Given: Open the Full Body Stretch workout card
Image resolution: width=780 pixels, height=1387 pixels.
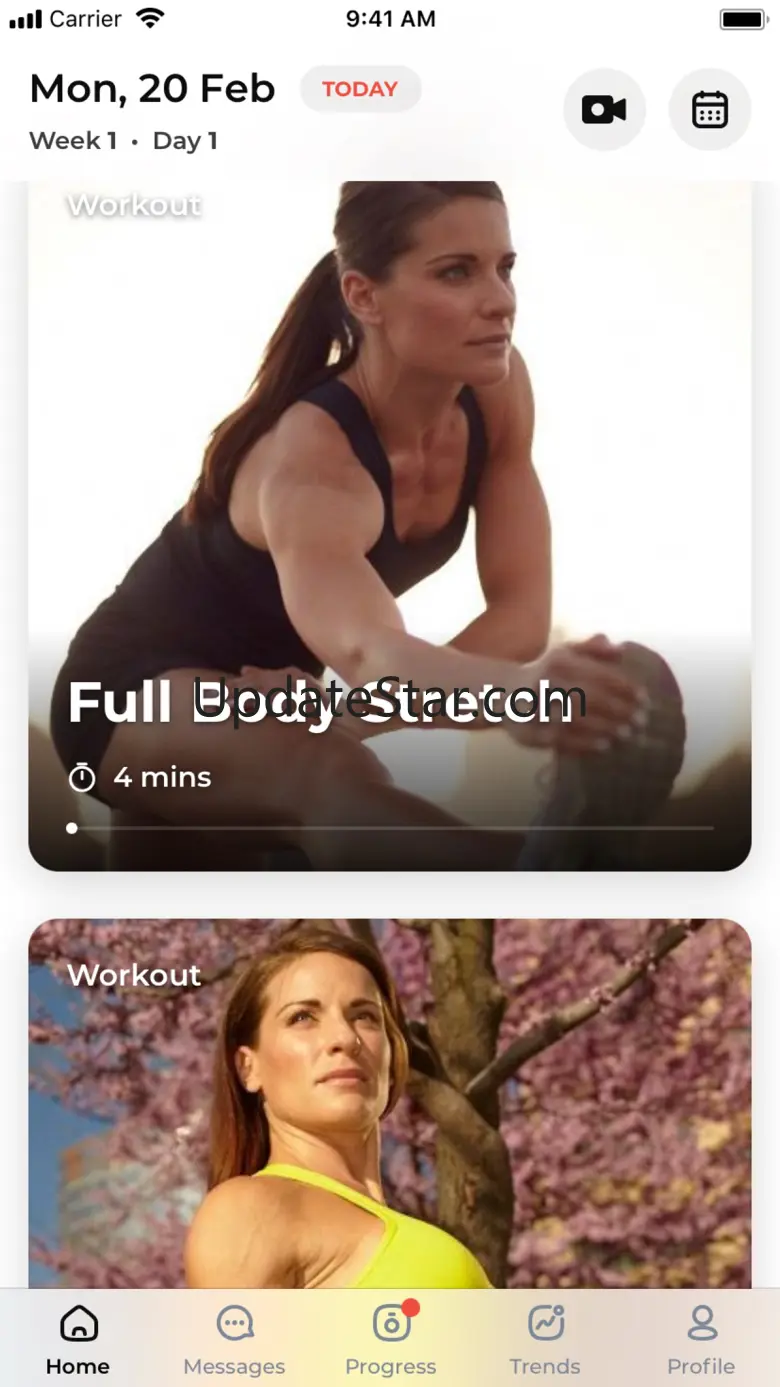Looking at the screenshot, I should (390, 526).
